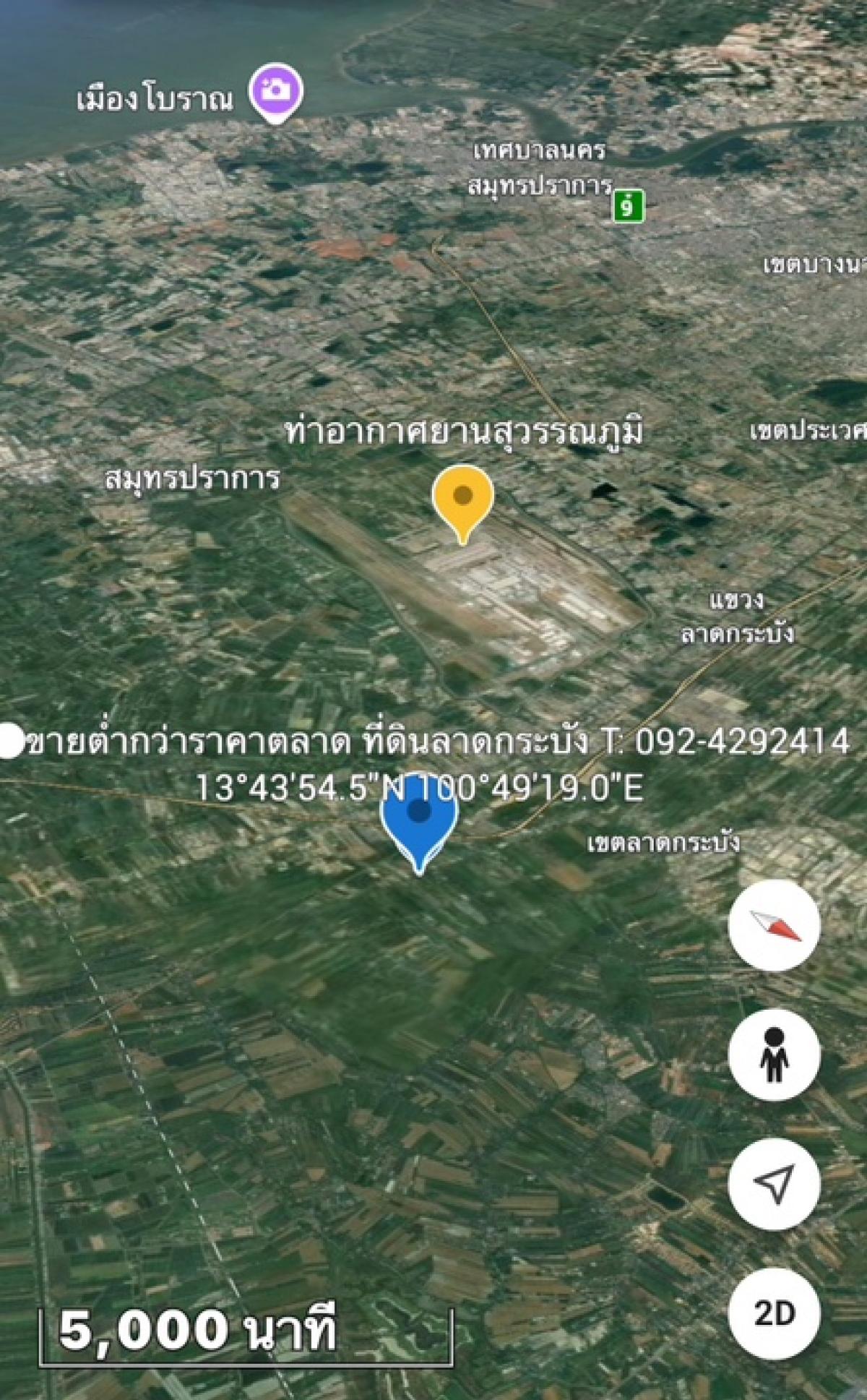The height and width of the screenshot is (1400, 867).
Task: Fly to my current location
Action: click(774, 1184)
